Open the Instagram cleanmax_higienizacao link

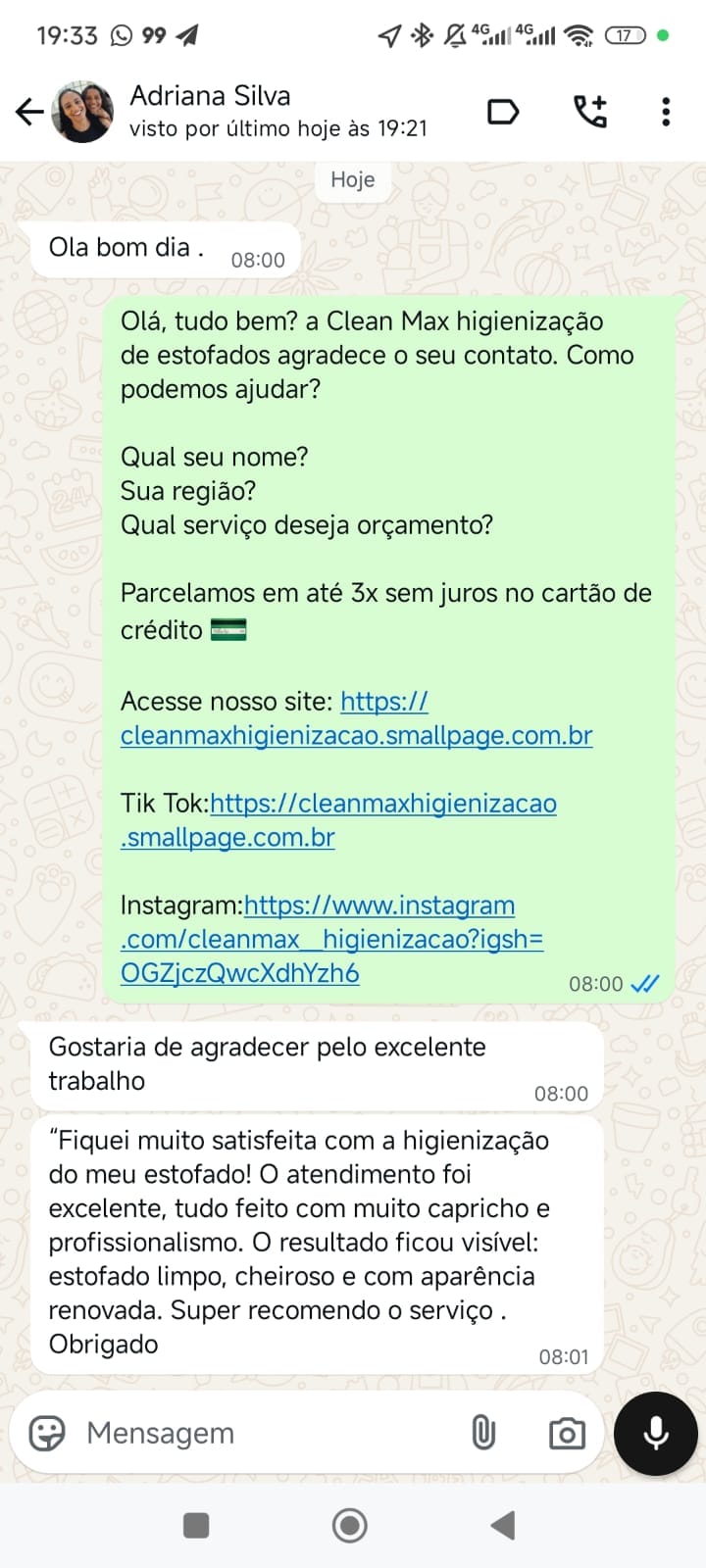pyautogui.click(x=331, y=939)
